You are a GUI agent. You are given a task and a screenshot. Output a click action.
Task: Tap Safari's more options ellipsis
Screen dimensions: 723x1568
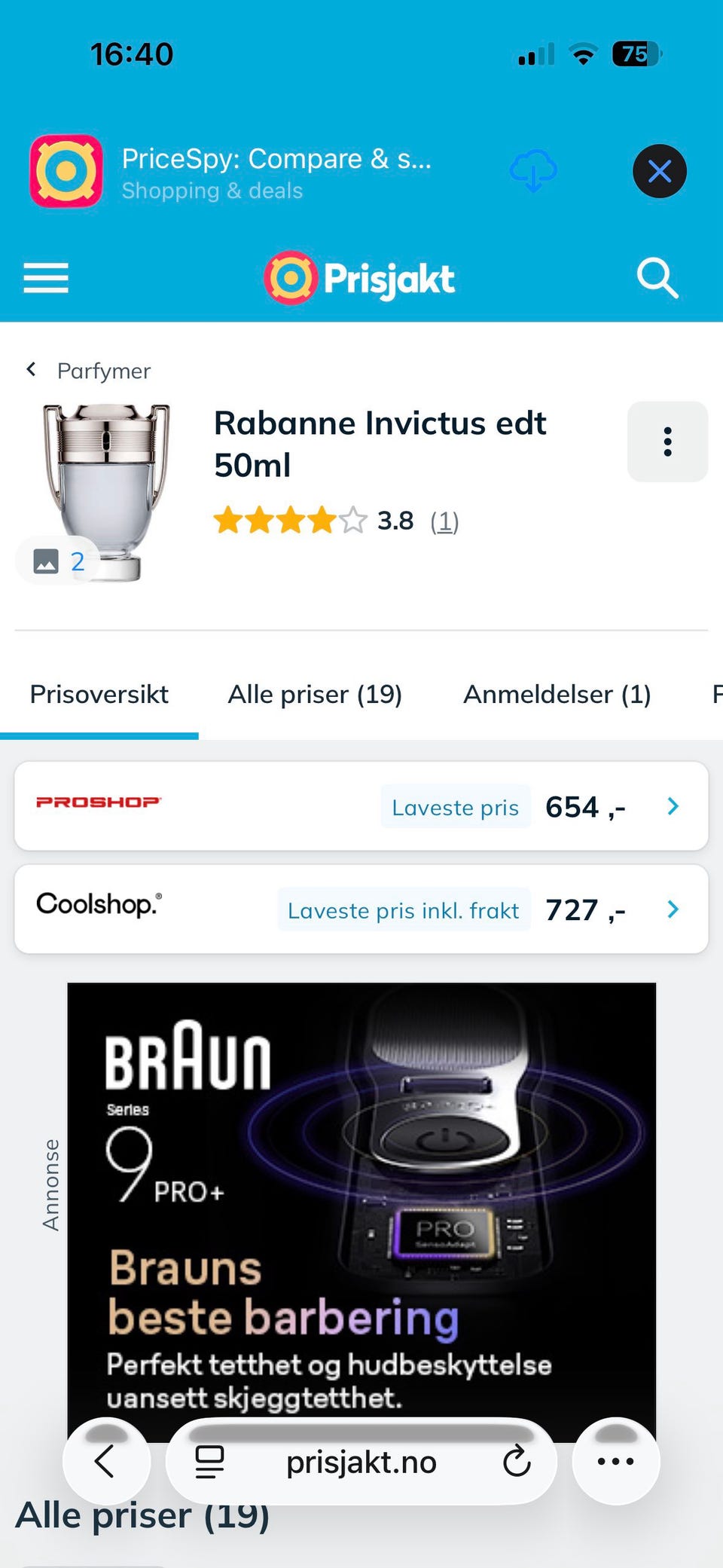(615, 1460)
